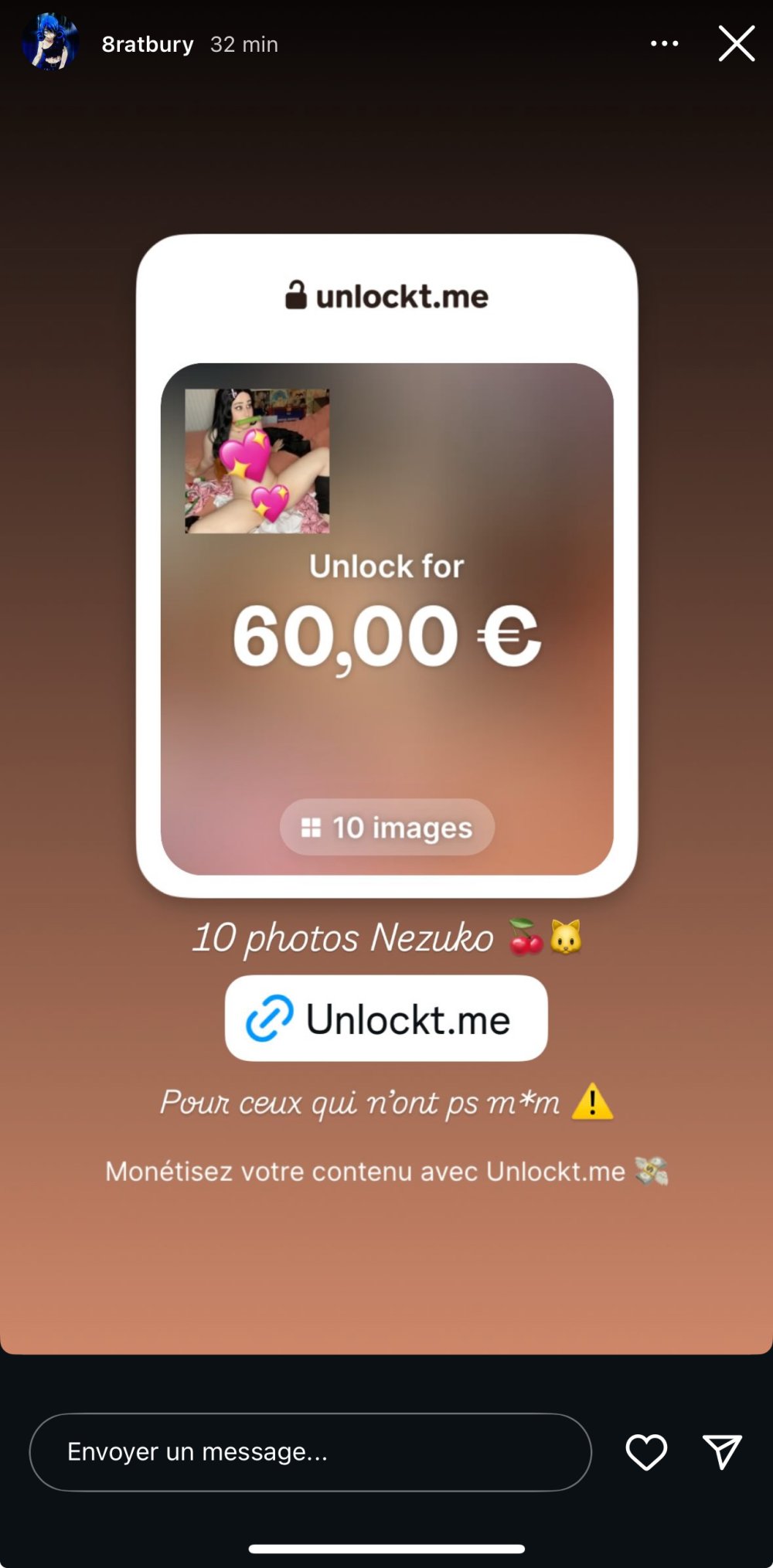Open 8ratbury's profile picture
The height and width of the screenshot is (1568, 773).
pyautogui.click(x=50, y=43)
